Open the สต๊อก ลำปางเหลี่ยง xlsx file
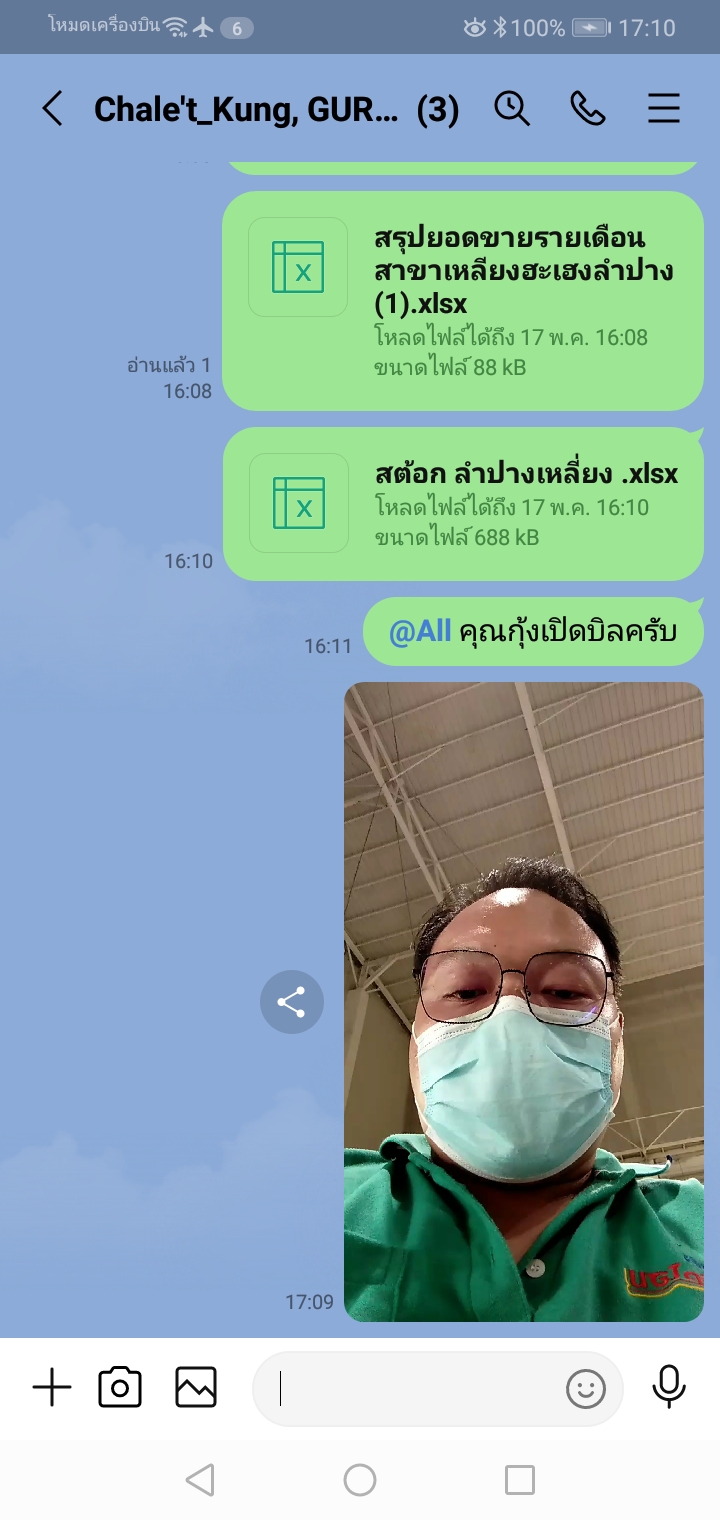The height and width of the screenshot is (1520, 720). tap(462, 504)
